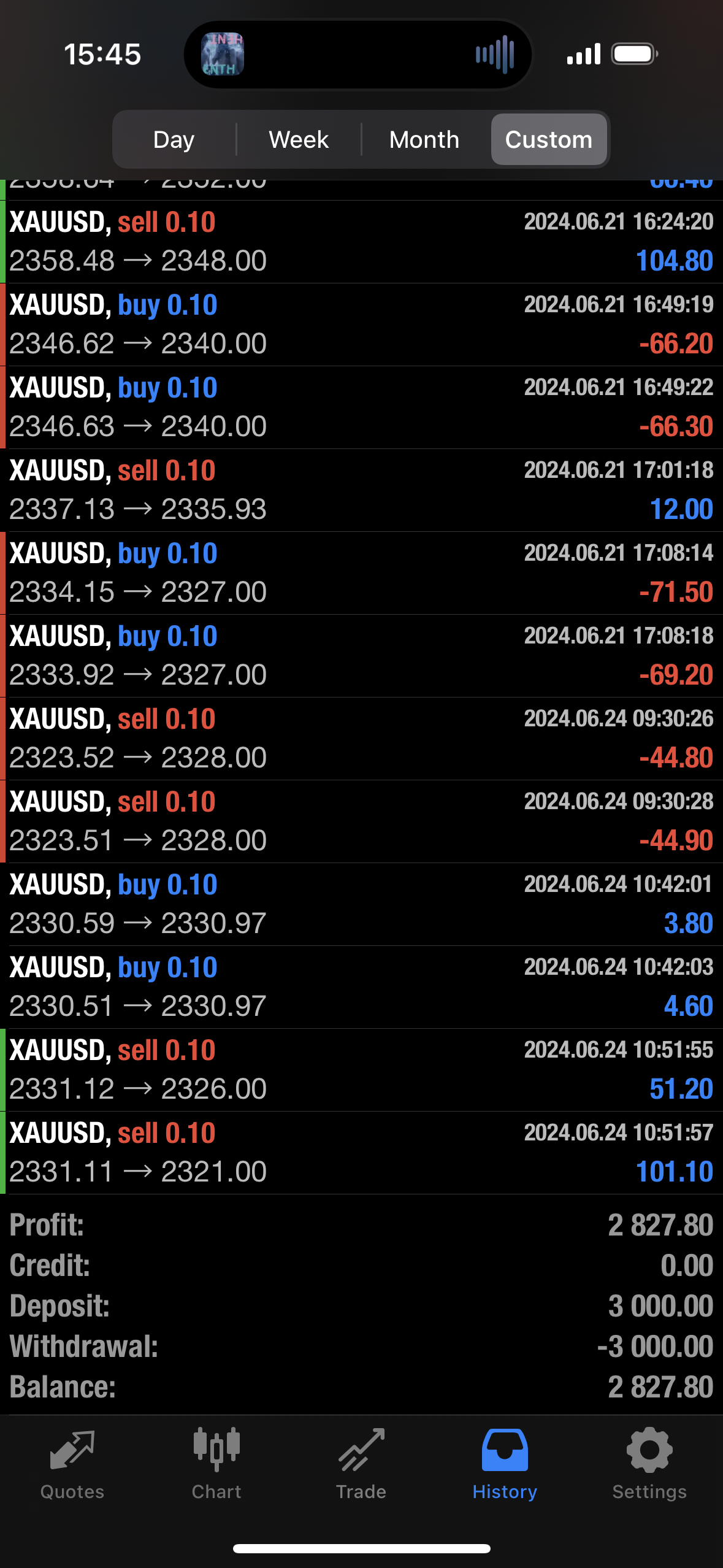Select the Custom period filter

tap(549, 140)
